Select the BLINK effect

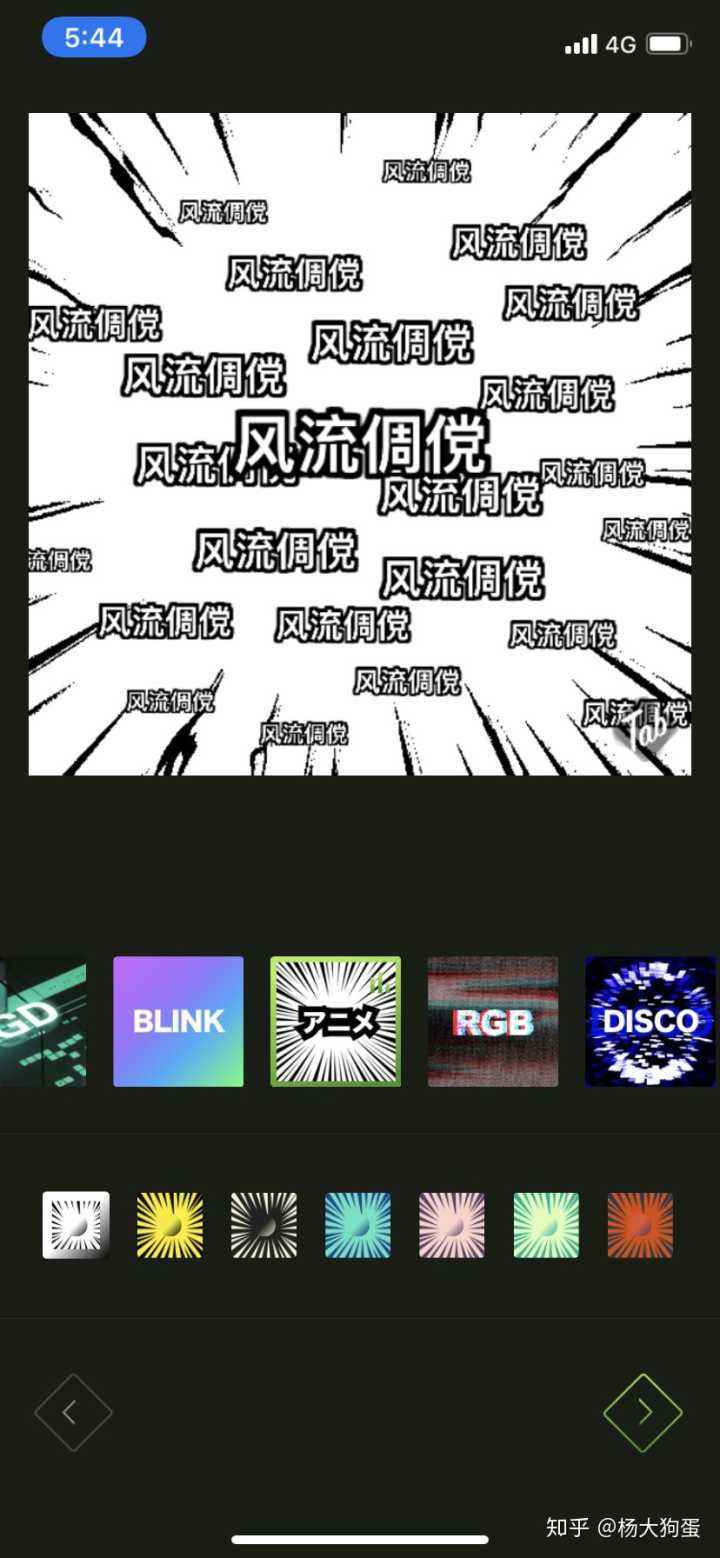pyautogui.click(x=178, y=1021)
